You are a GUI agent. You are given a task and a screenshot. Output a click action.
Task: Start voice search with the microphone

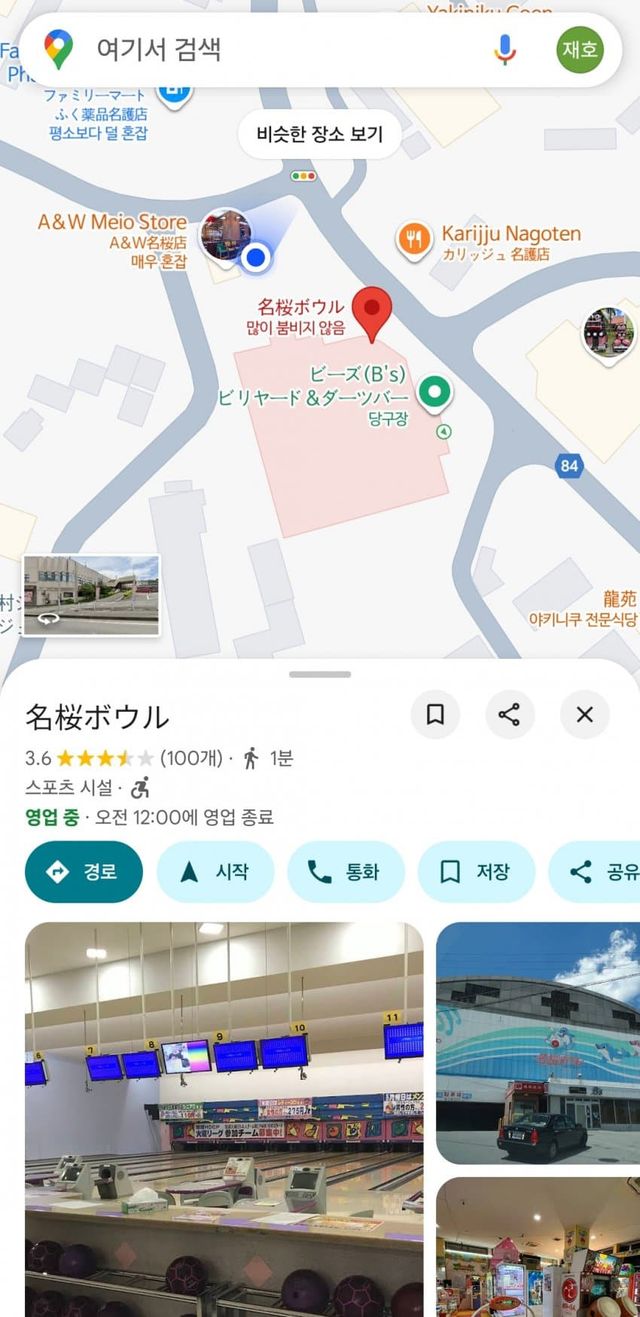506,49
